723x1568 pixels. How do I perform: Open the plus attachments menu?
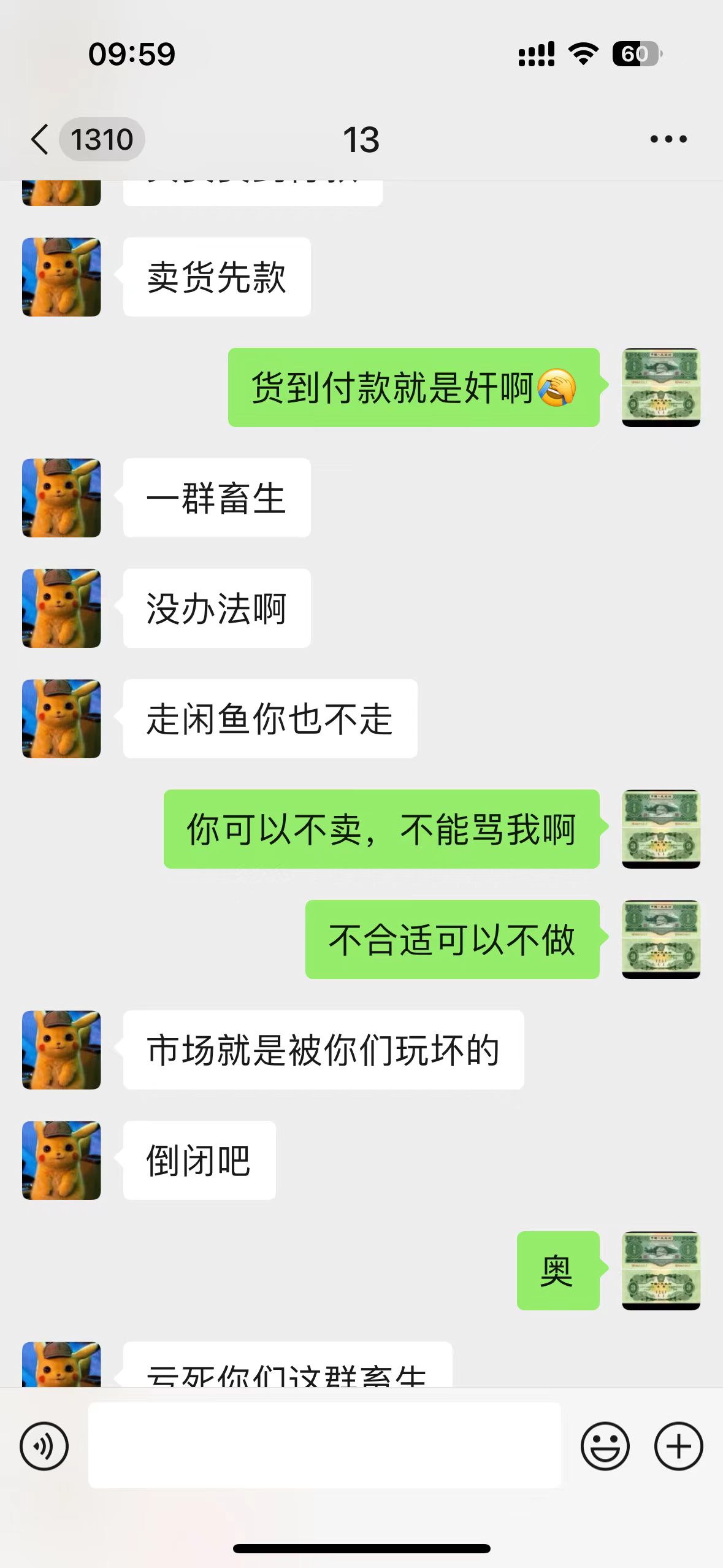tap(678, 1446)
